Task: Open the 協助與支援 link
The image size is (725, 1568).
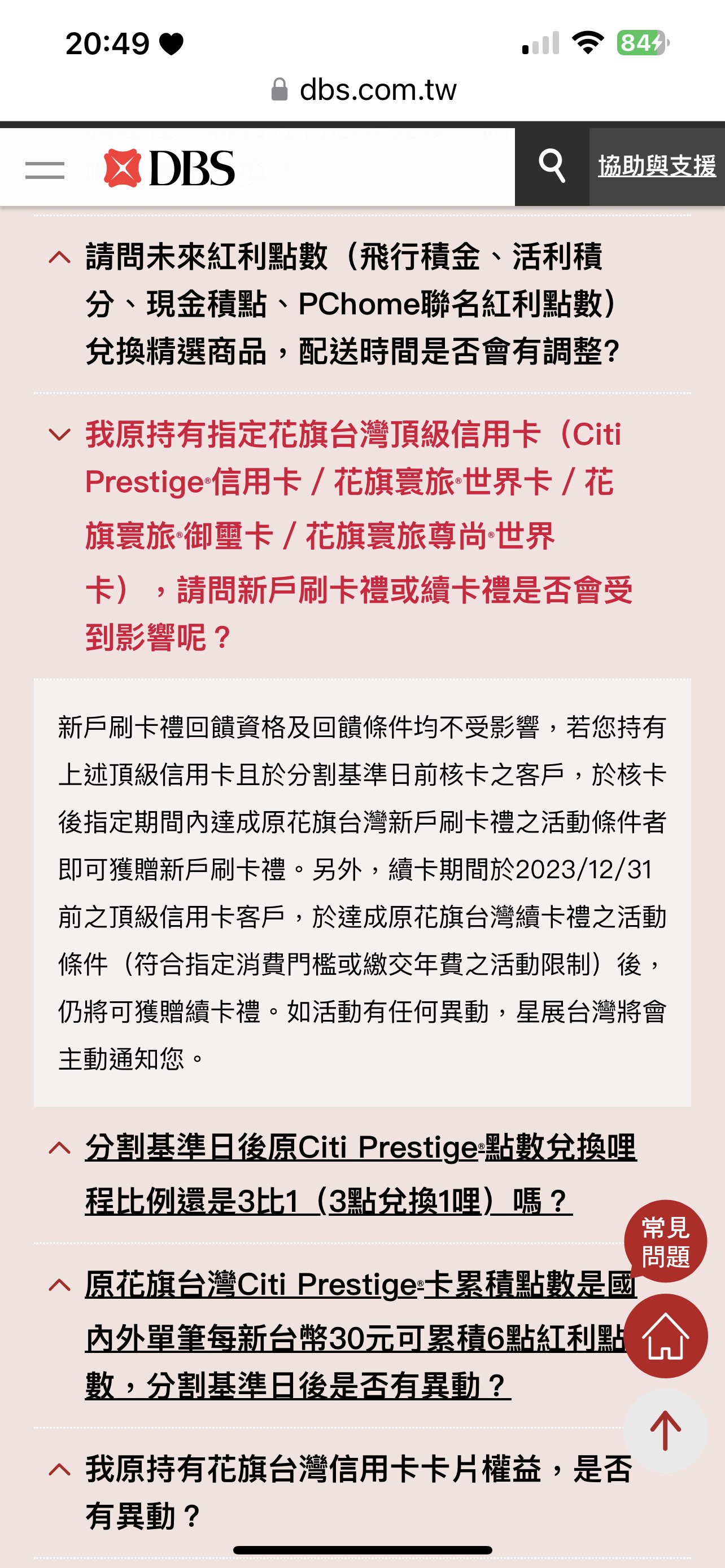Action: click(656, 166)
